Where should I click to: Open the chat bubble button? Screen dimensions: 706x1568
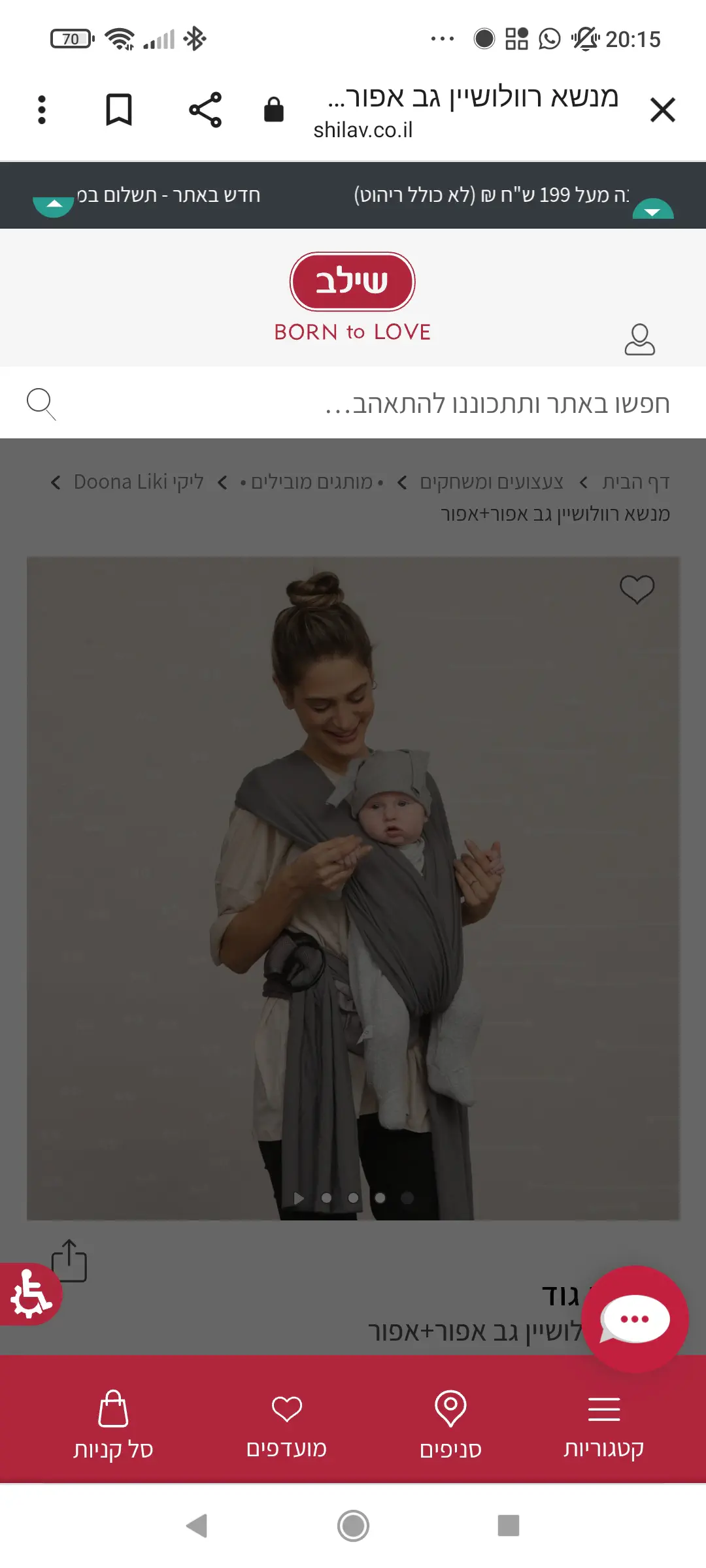[x=634, y=1318]
